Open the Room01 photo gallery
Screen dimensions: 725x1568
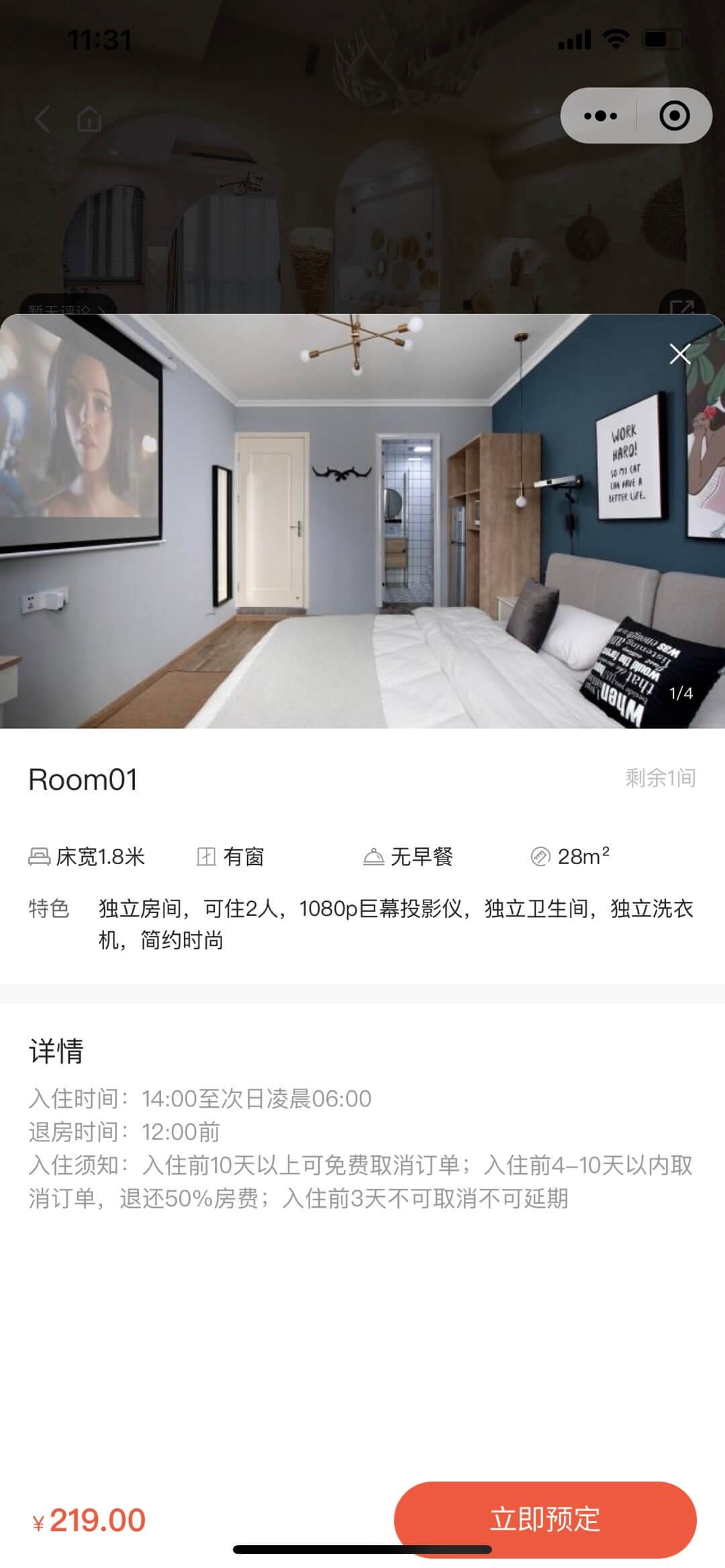[362, 521]
